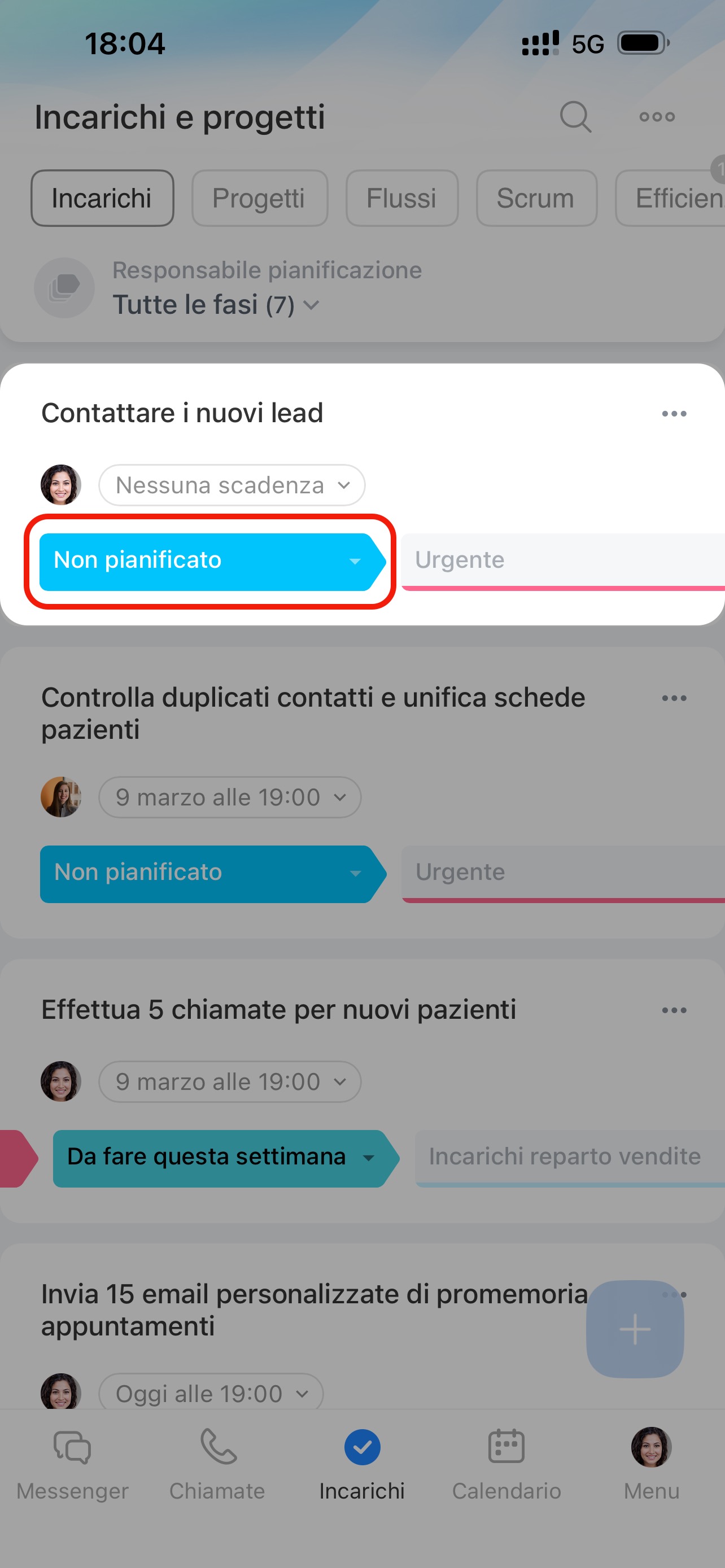
Task: Open options for Contattare i nuovi lead
Action: coord(674,414)
